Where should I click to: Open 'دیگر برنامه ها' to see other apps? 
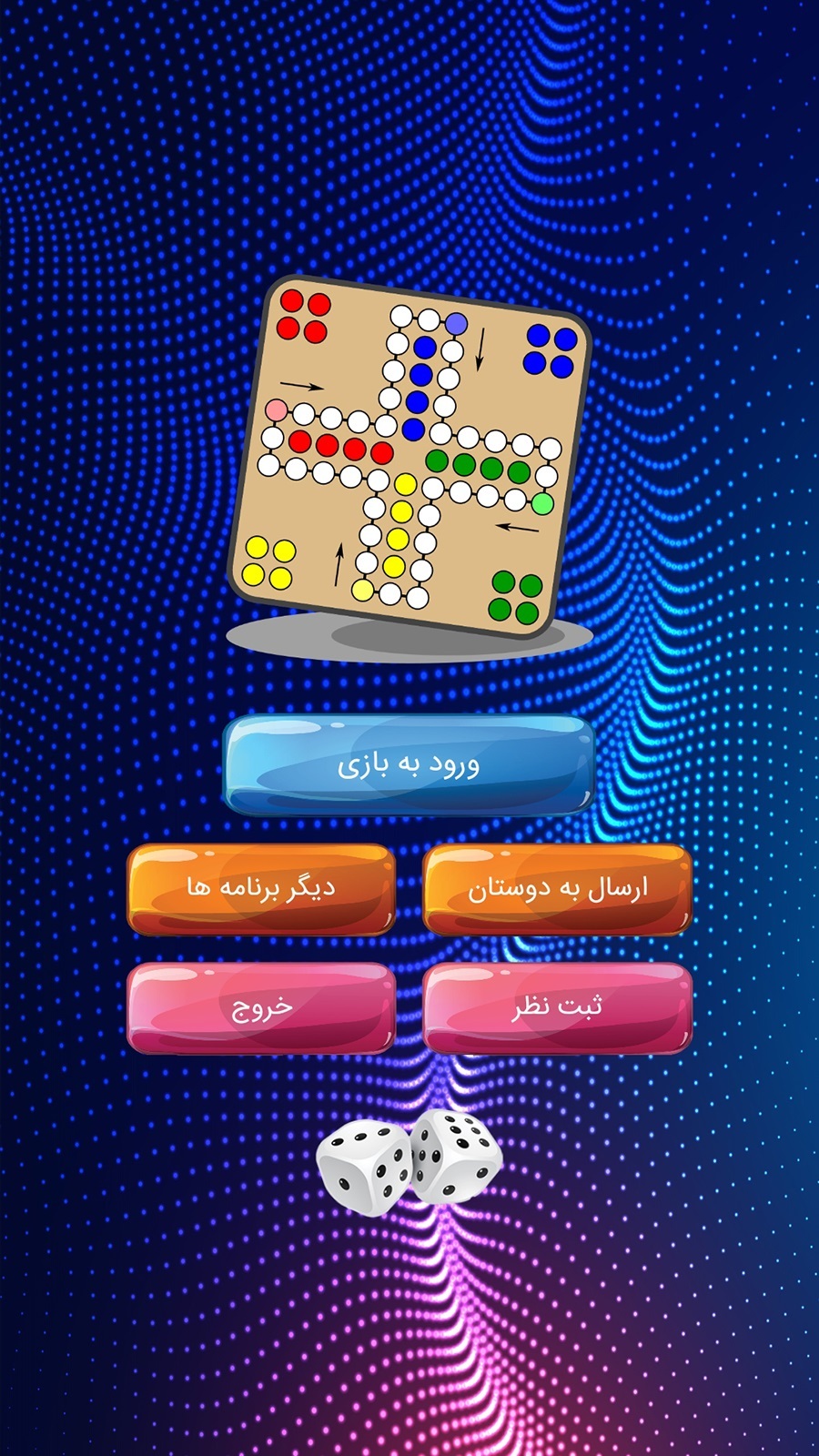[x=261, y=888]
